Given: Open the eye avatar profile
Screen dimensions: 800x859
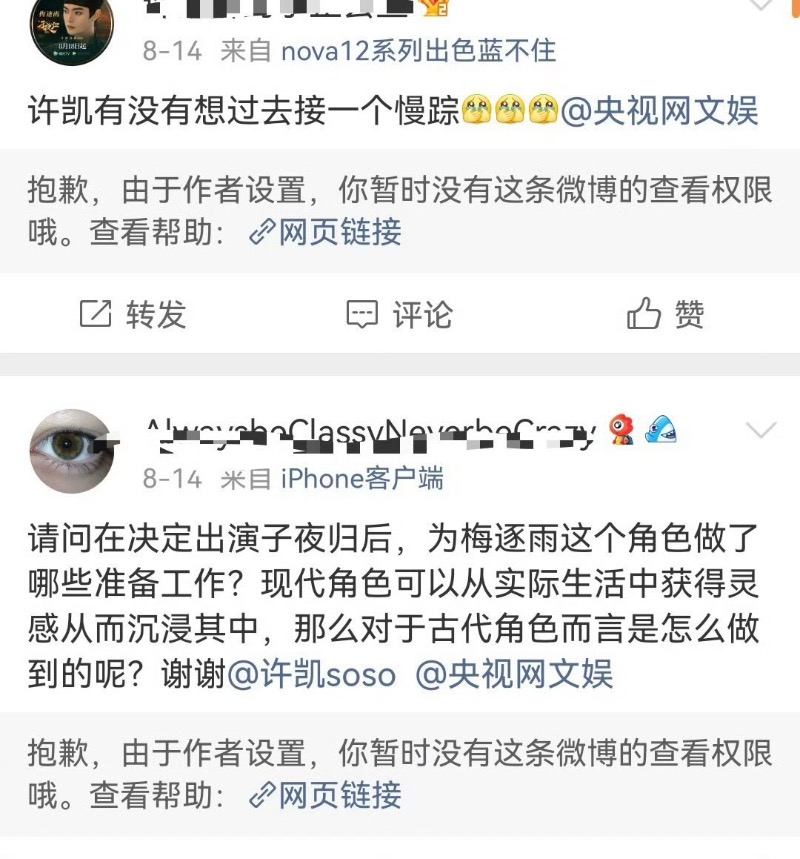Looking at the screenshot, I should pos(71,451).
